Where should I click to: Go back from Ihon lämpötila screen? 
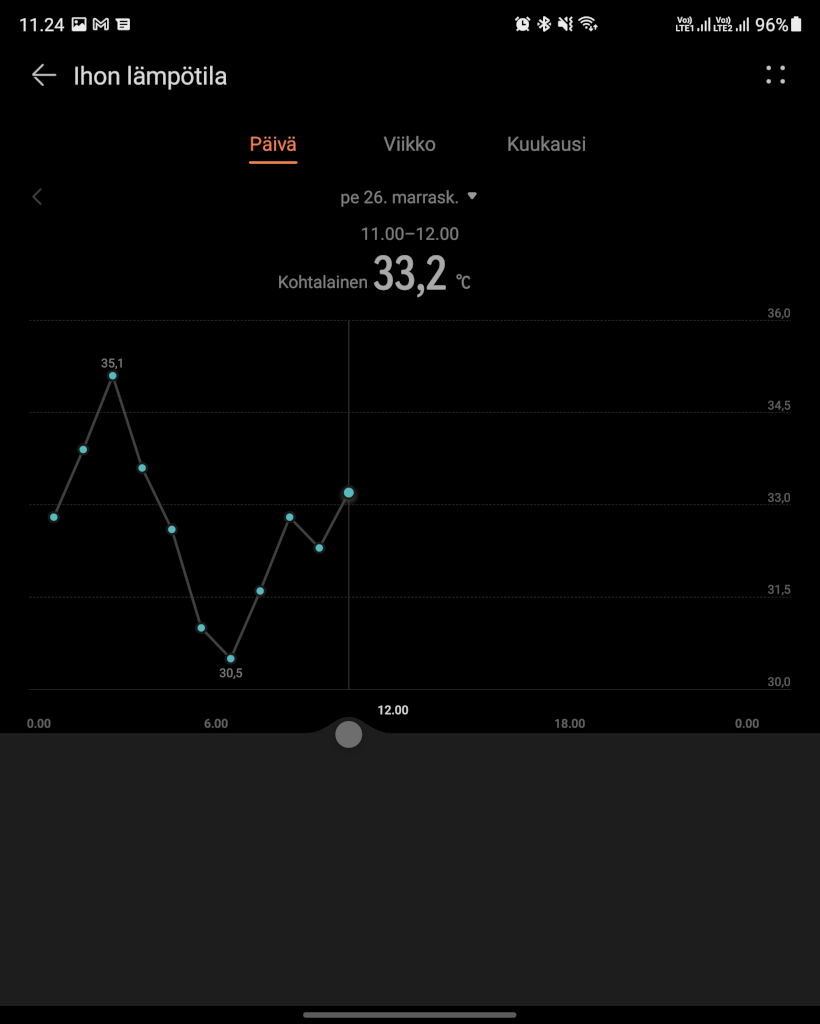(x=43, y=76)
